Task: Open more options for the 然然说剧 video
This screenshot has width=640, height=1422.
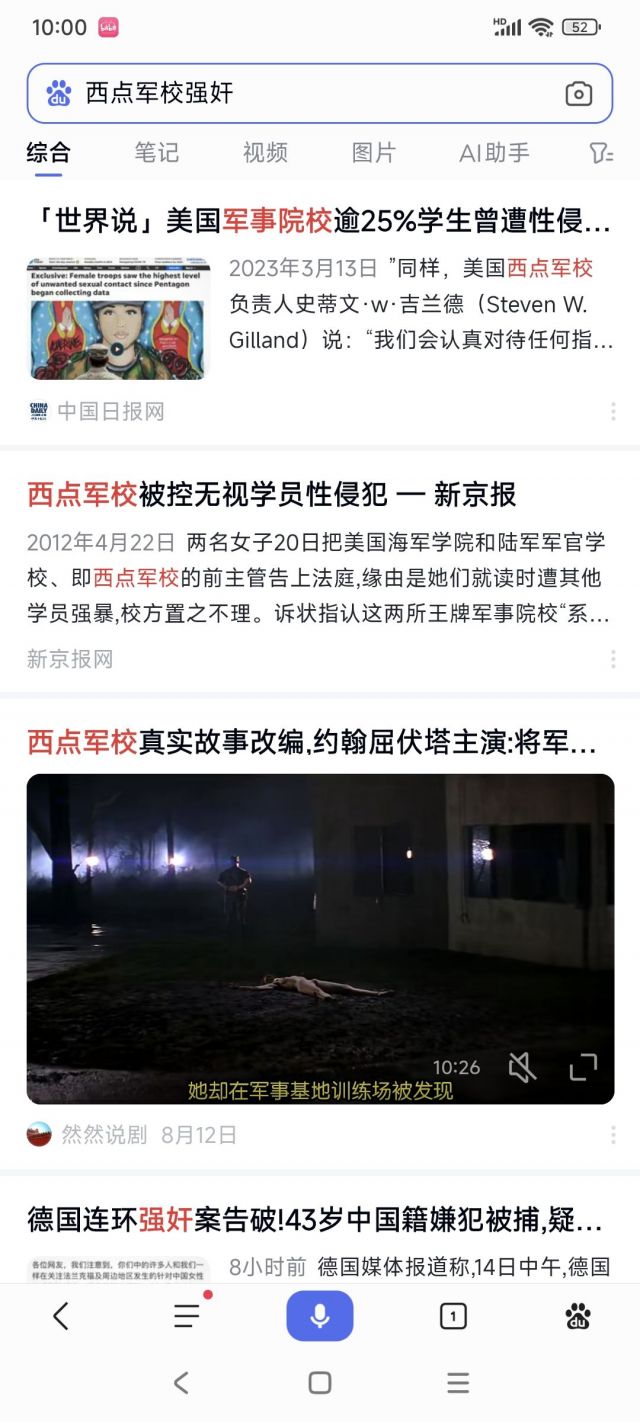Action: (613, 1135)
